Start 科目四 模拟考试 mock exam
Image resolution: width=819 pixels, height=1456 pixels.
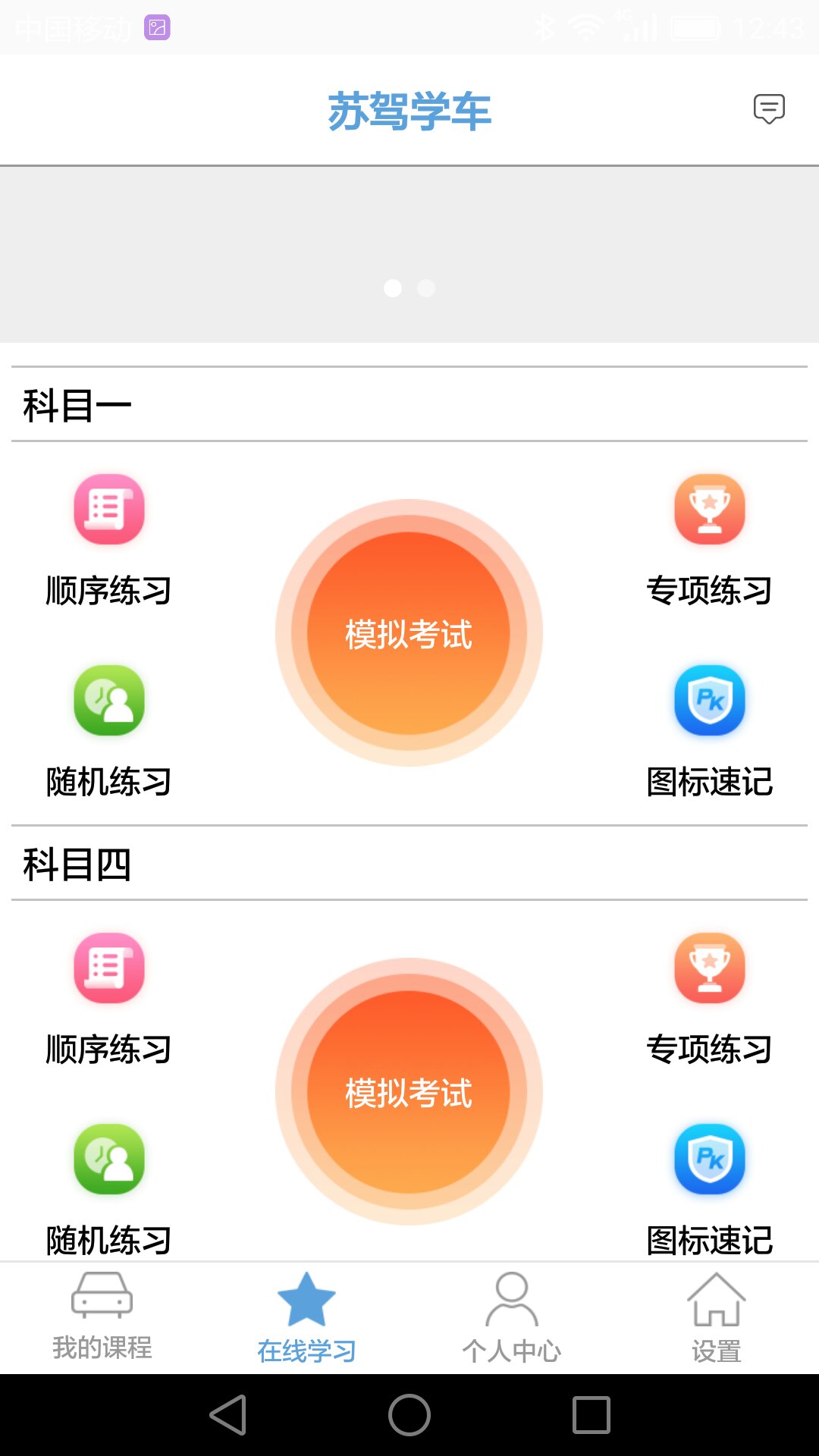tap(409, 1092)
